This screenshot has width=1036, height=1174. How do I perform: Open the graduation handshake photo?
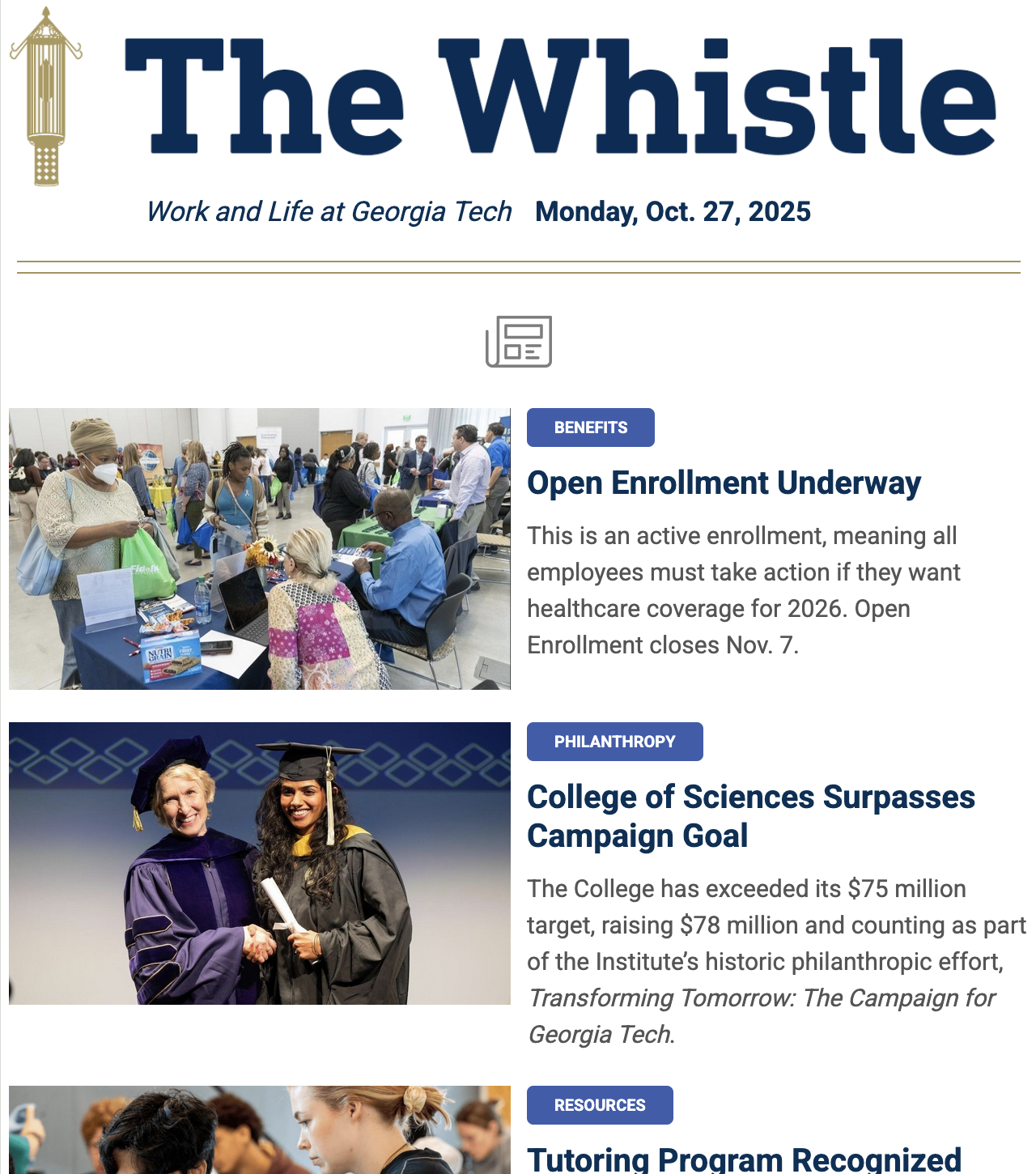pos(259,863)
